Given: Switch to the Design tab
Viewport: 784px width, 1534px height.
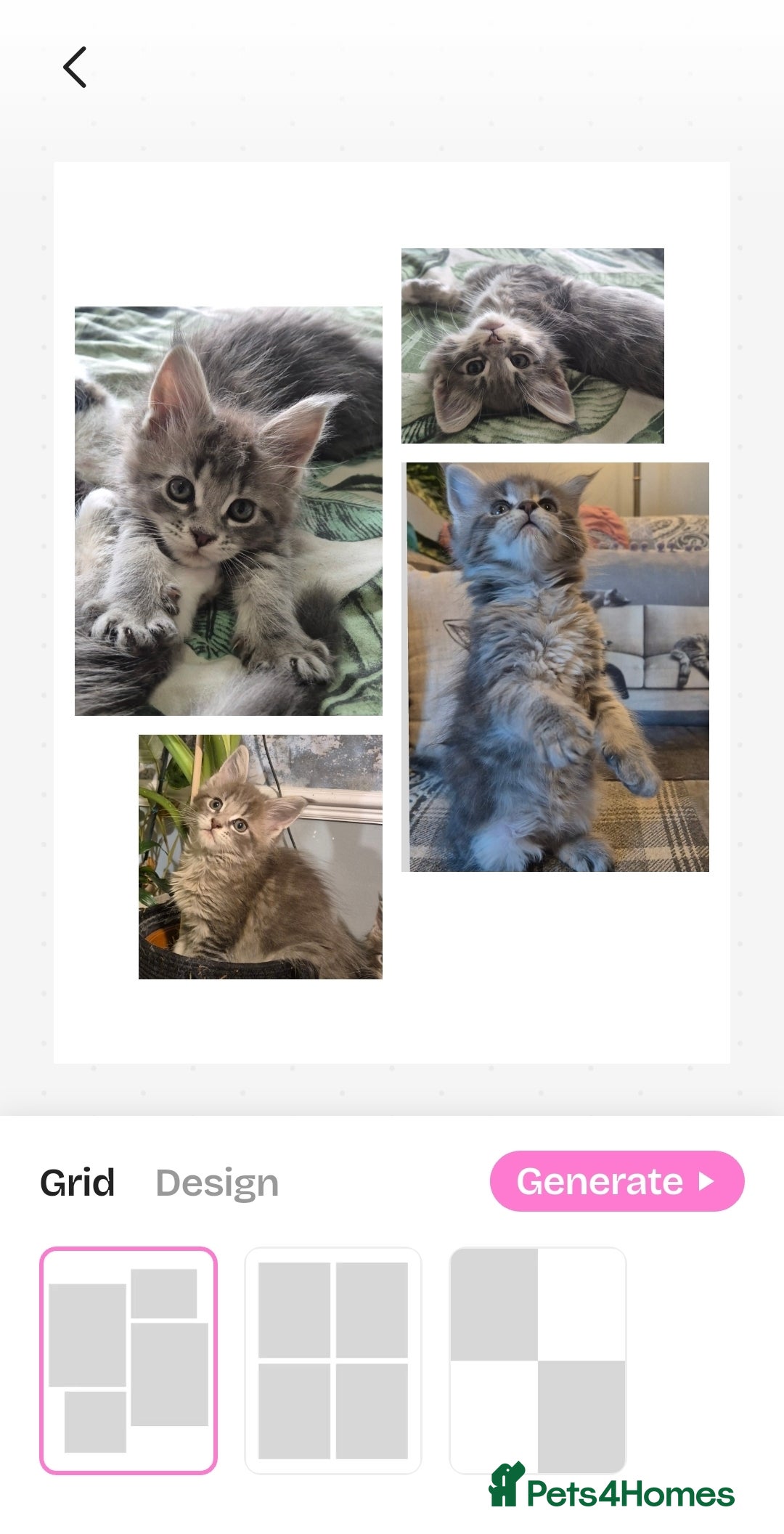Looking at the screenshot, I should (x=215, y=1181).
